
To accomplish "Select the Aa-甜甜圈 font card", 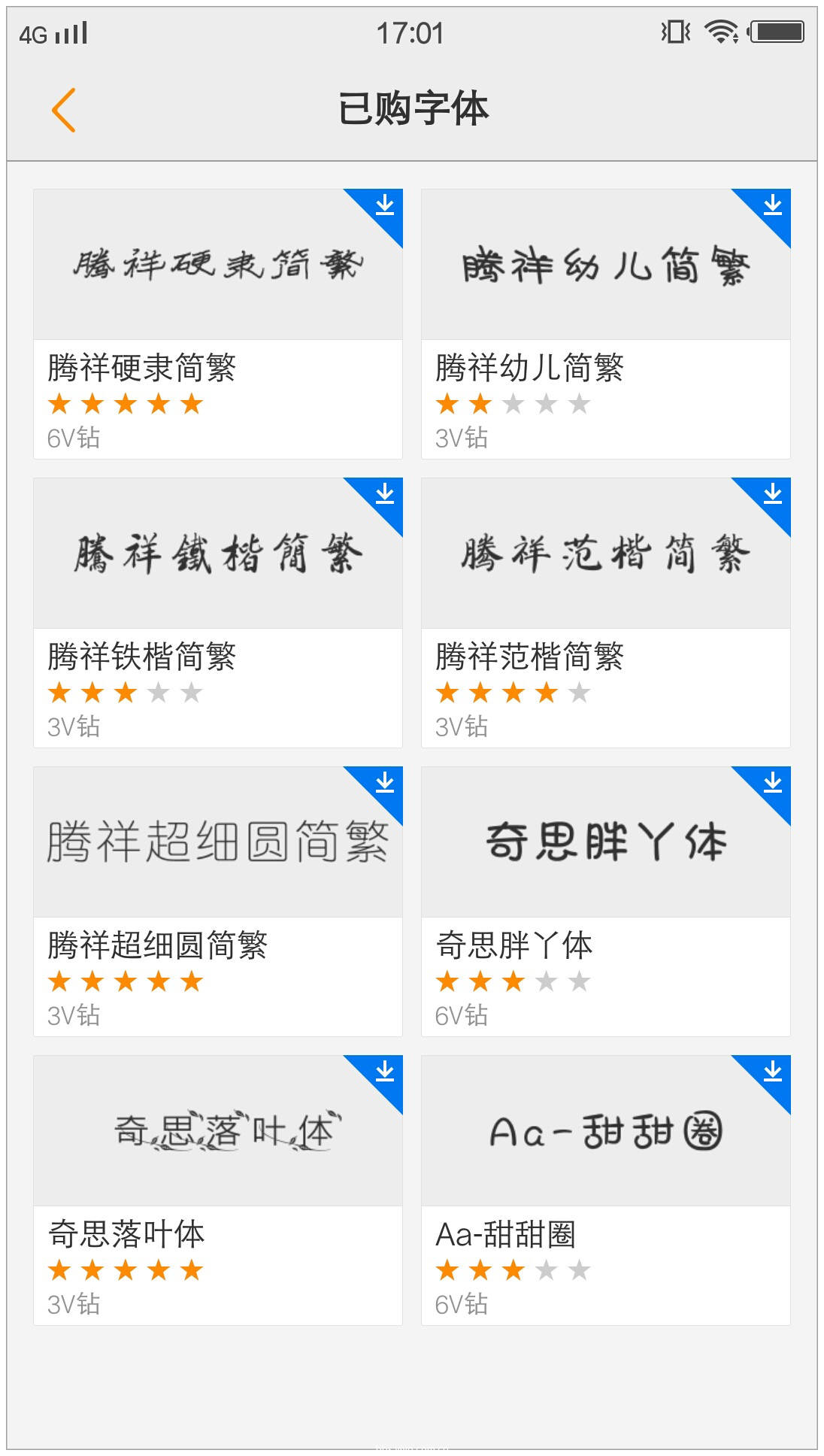I will pos(606,1191).
